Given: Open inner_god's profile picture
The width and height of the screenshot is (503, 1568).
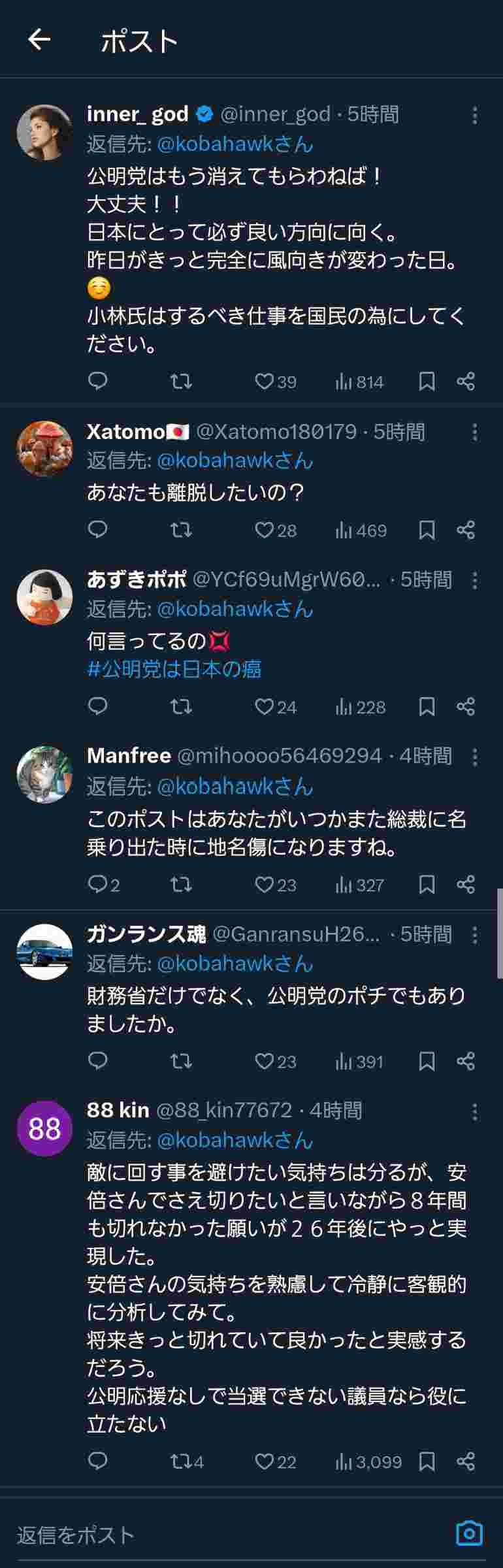Looking at the screenshot, I should pos(44,133).
